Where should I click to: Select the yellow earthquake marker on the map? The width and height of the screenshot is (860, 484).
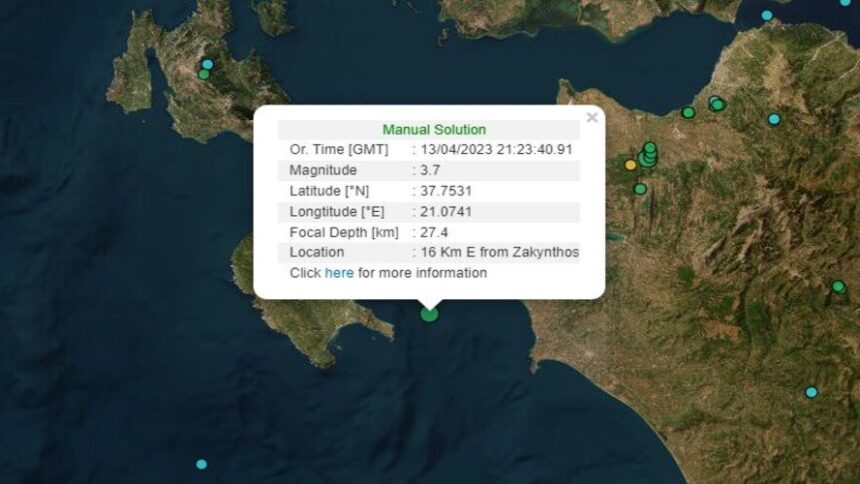pos(630,165)
